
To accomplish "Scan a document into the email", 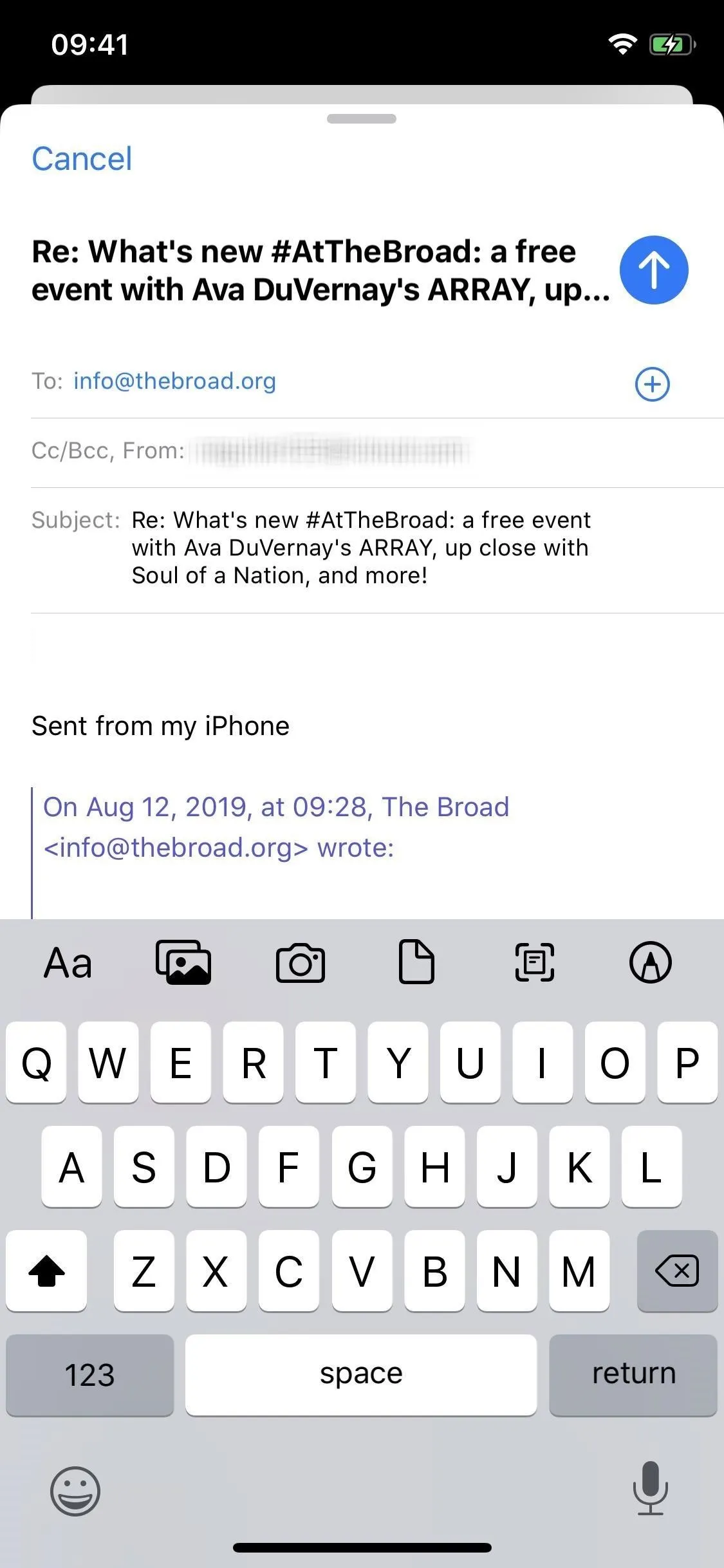I will (x=534, y=963).
